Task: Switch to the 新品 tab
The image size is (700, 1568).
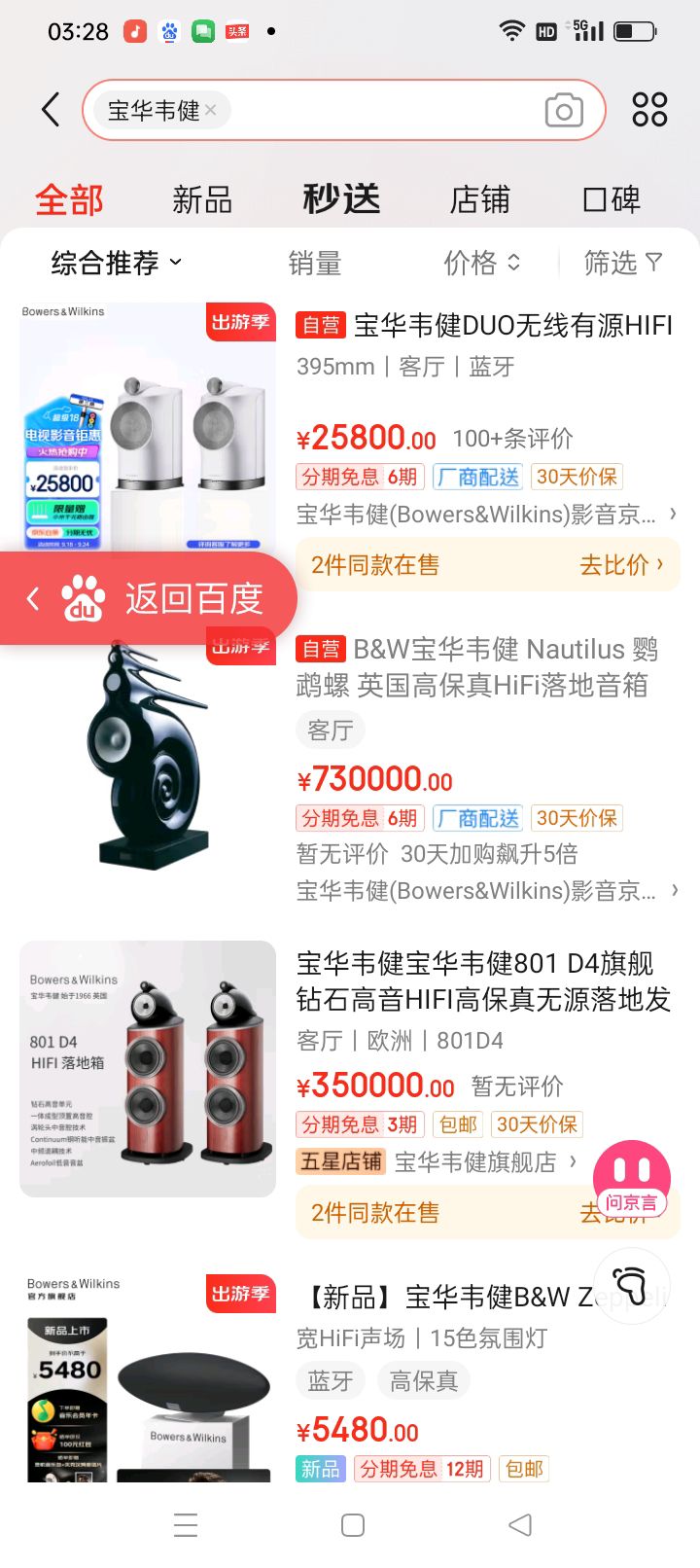Action: [x=202, y=200]
